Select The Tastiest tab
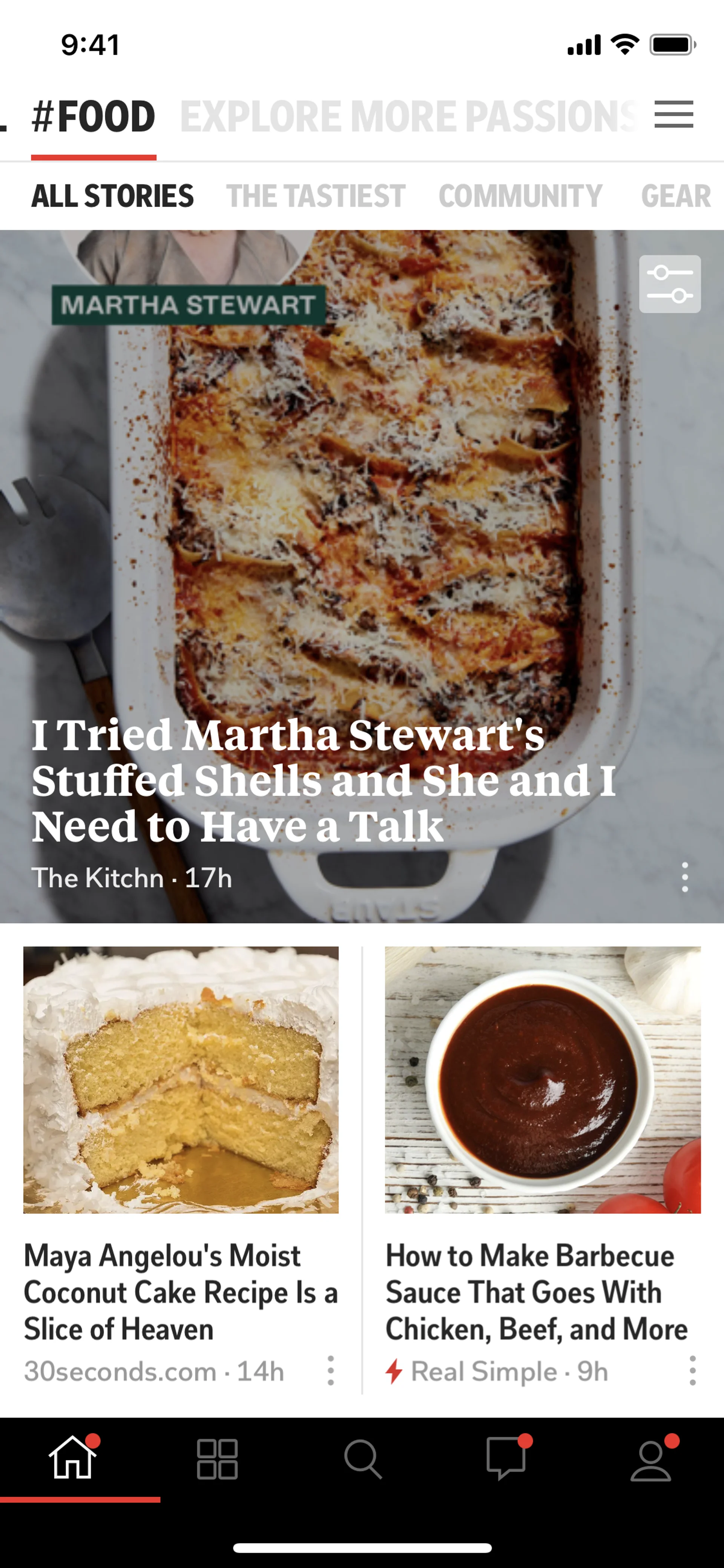 point(316,196)
